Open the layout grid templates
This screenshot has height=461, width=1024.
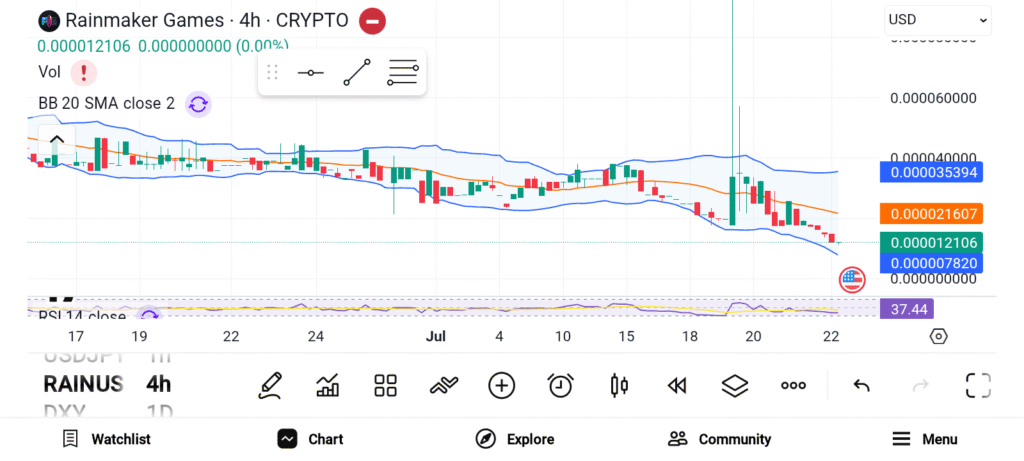(x=386, y=385)
